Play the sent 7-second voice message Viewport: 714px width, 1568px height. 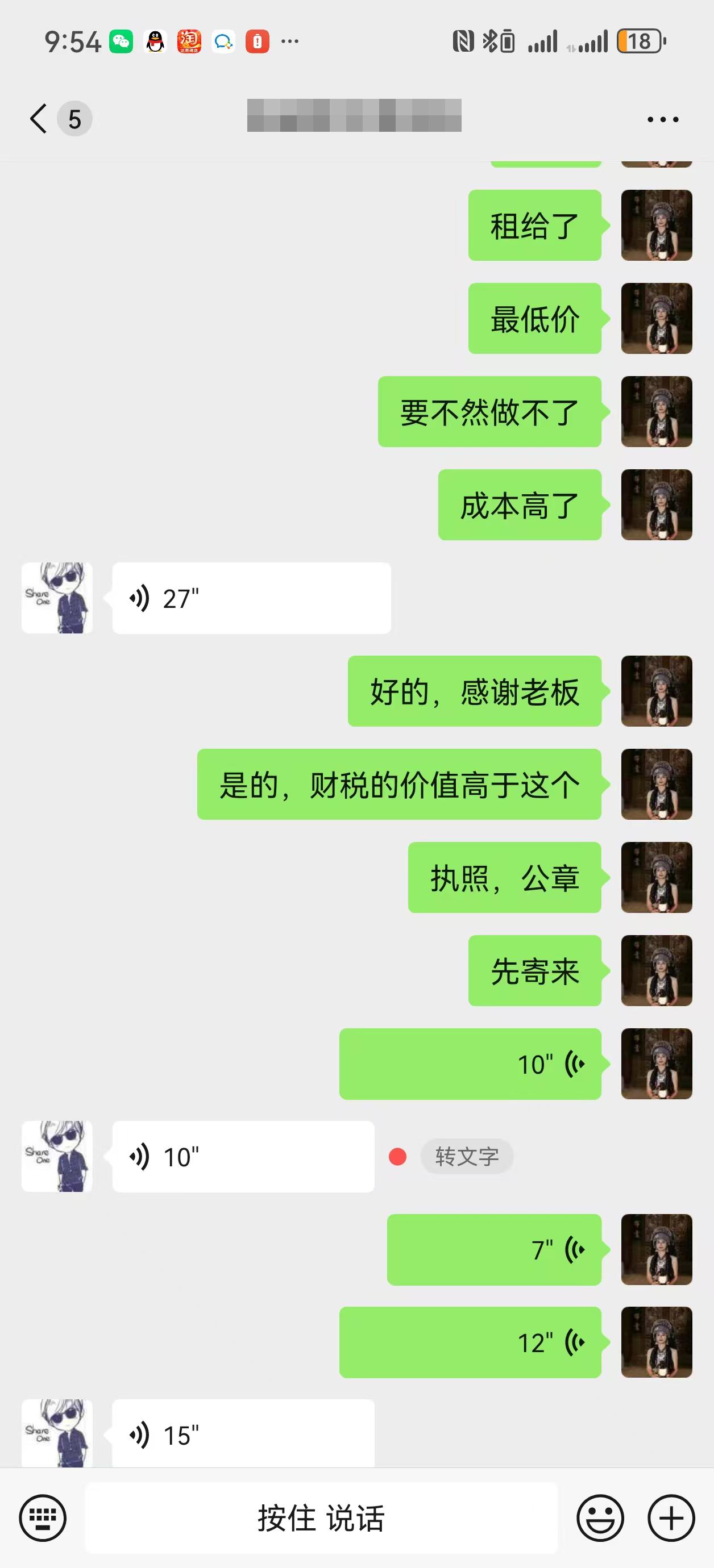pos(493,1250)
